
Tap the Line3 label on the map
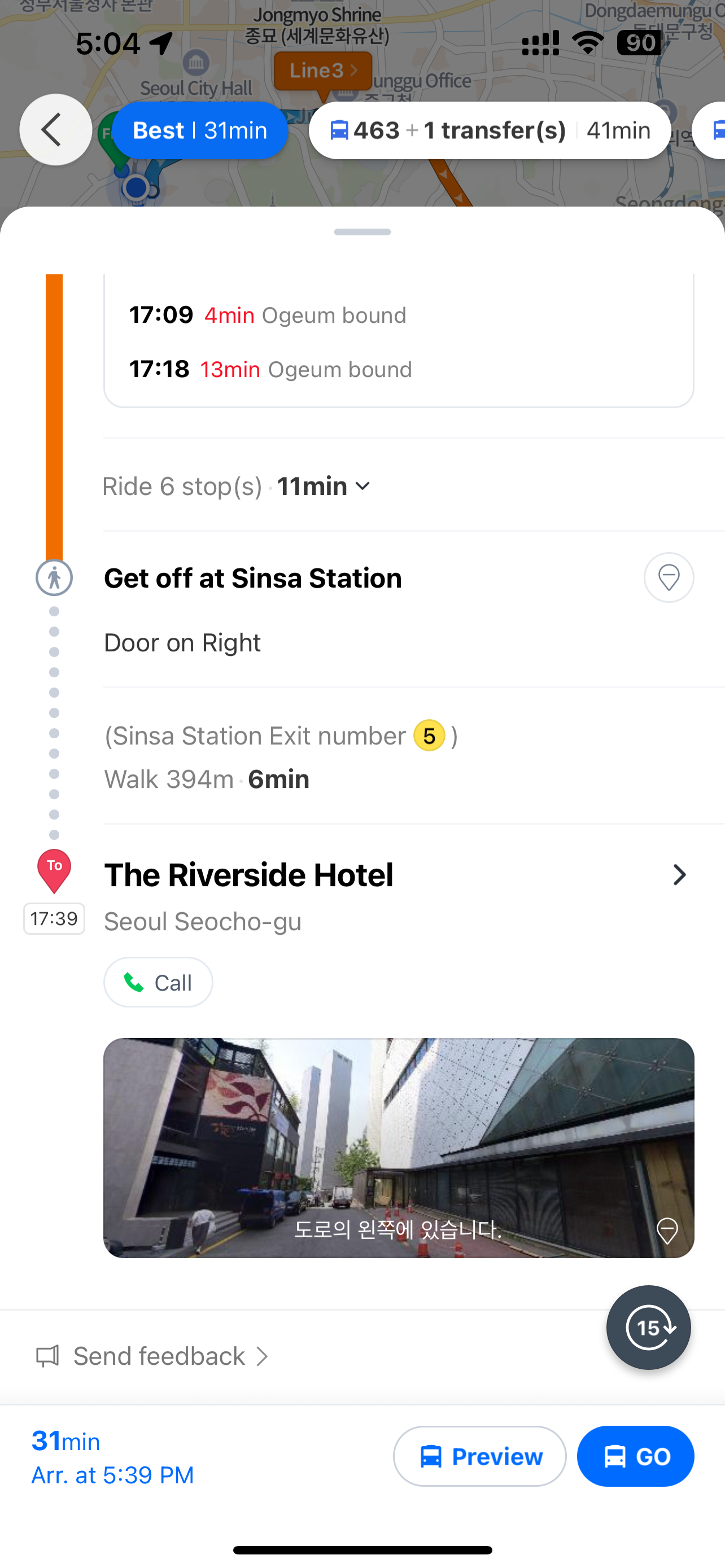[x=322, y=71]
